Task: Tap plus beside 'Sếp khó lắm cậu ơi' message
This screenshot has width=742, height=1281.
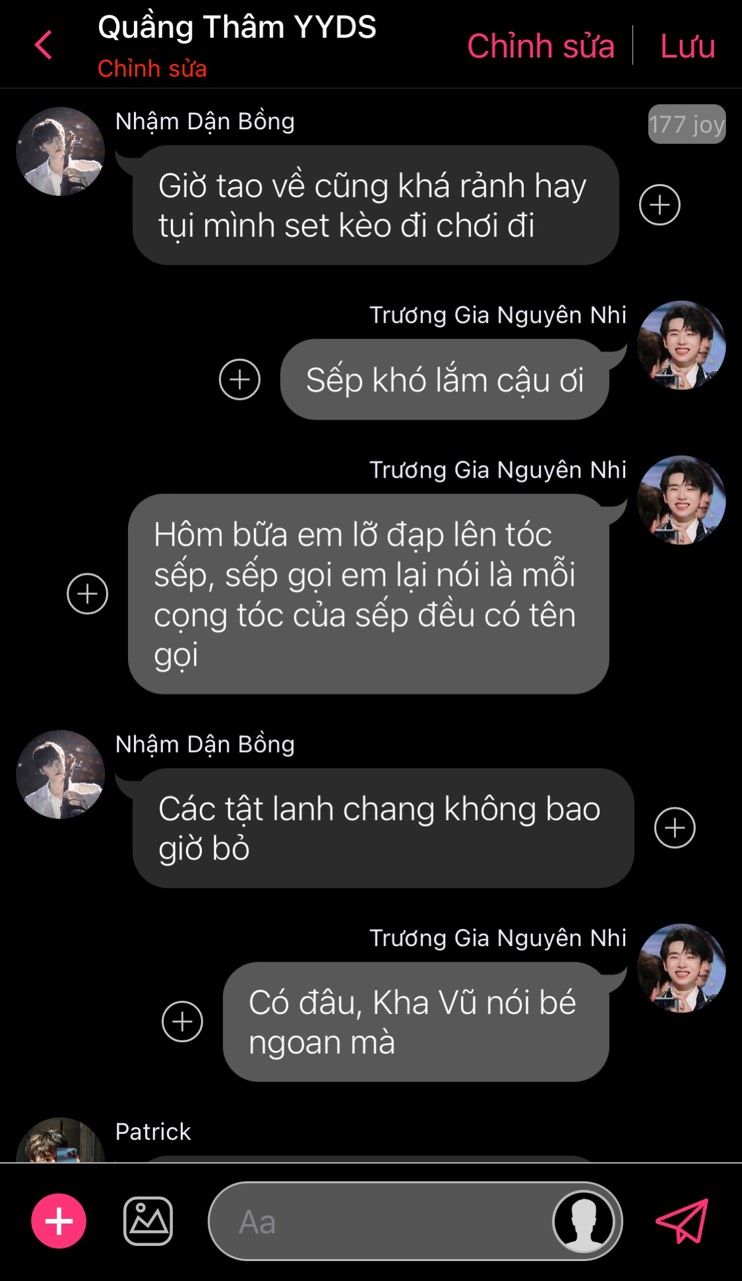Action: coord(240,379)
